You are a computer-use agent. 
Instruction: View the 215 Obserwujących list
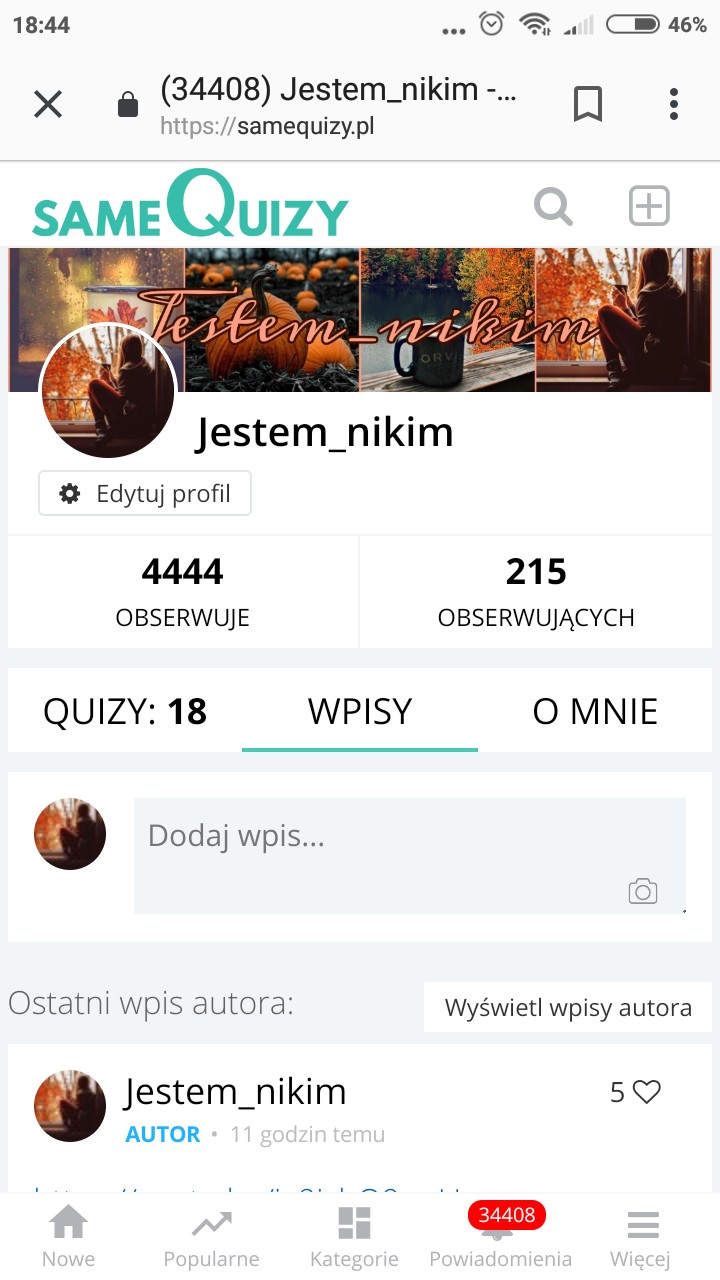(536, 591)
